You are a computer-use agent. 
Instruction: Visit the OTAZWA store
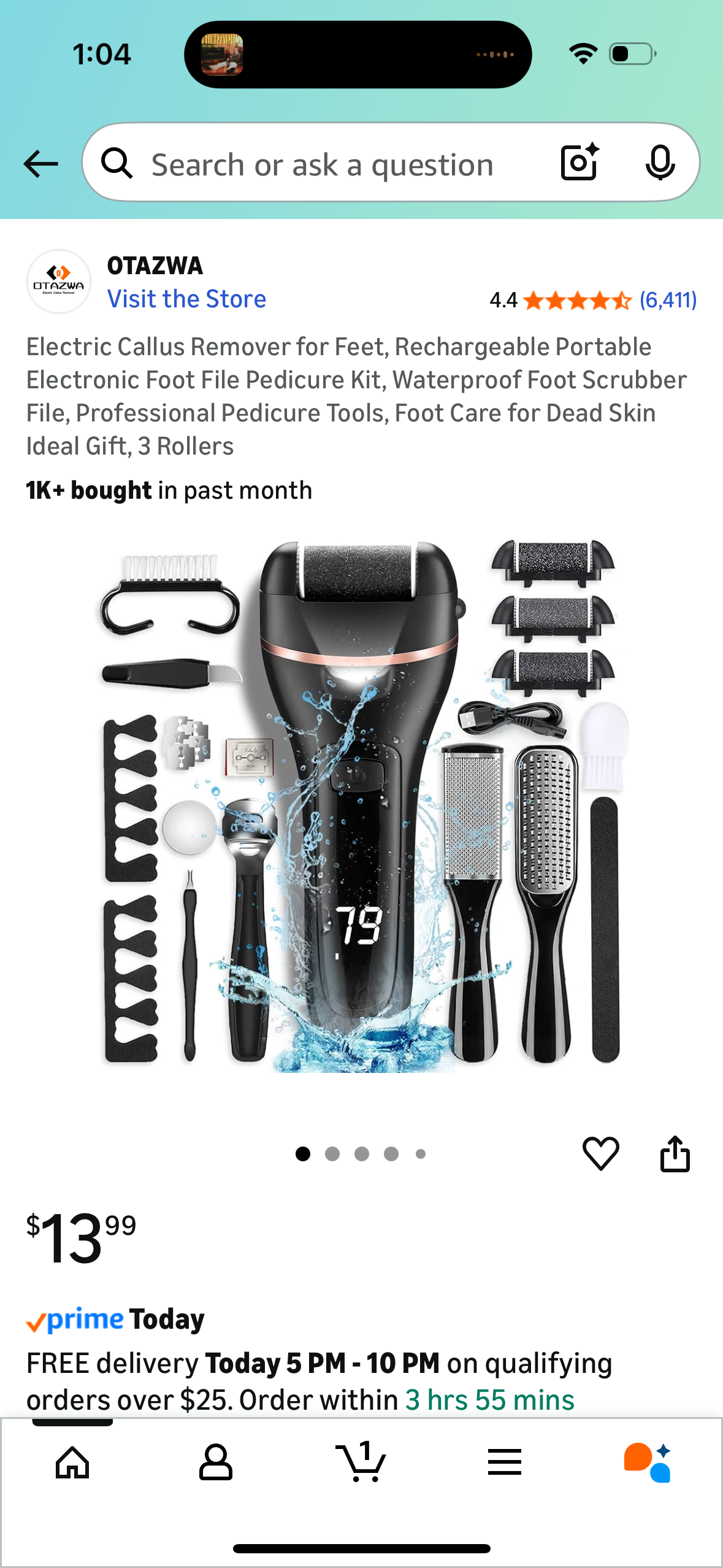pyautogui.click(x=186, y=299)
